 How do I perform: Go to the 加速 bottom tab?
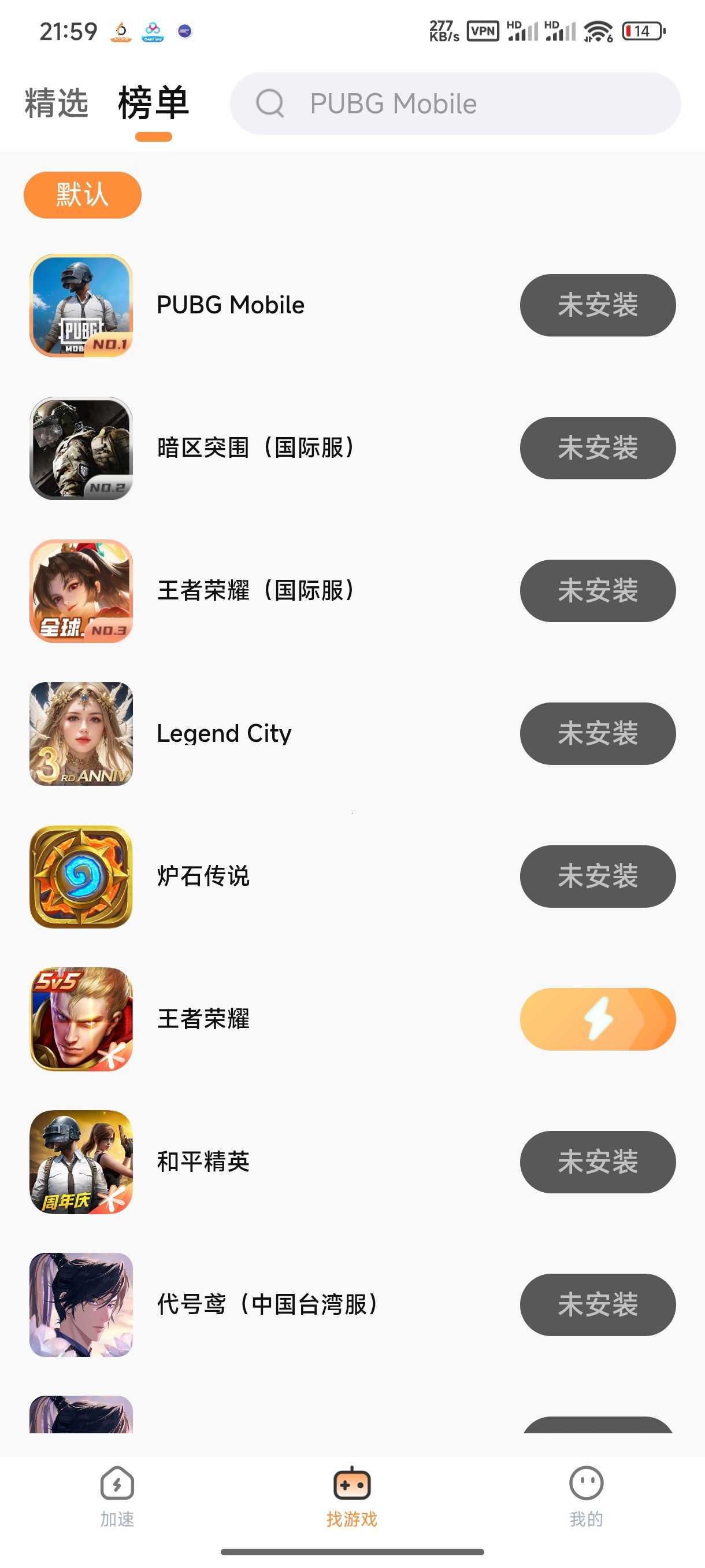pos(117,1497)
